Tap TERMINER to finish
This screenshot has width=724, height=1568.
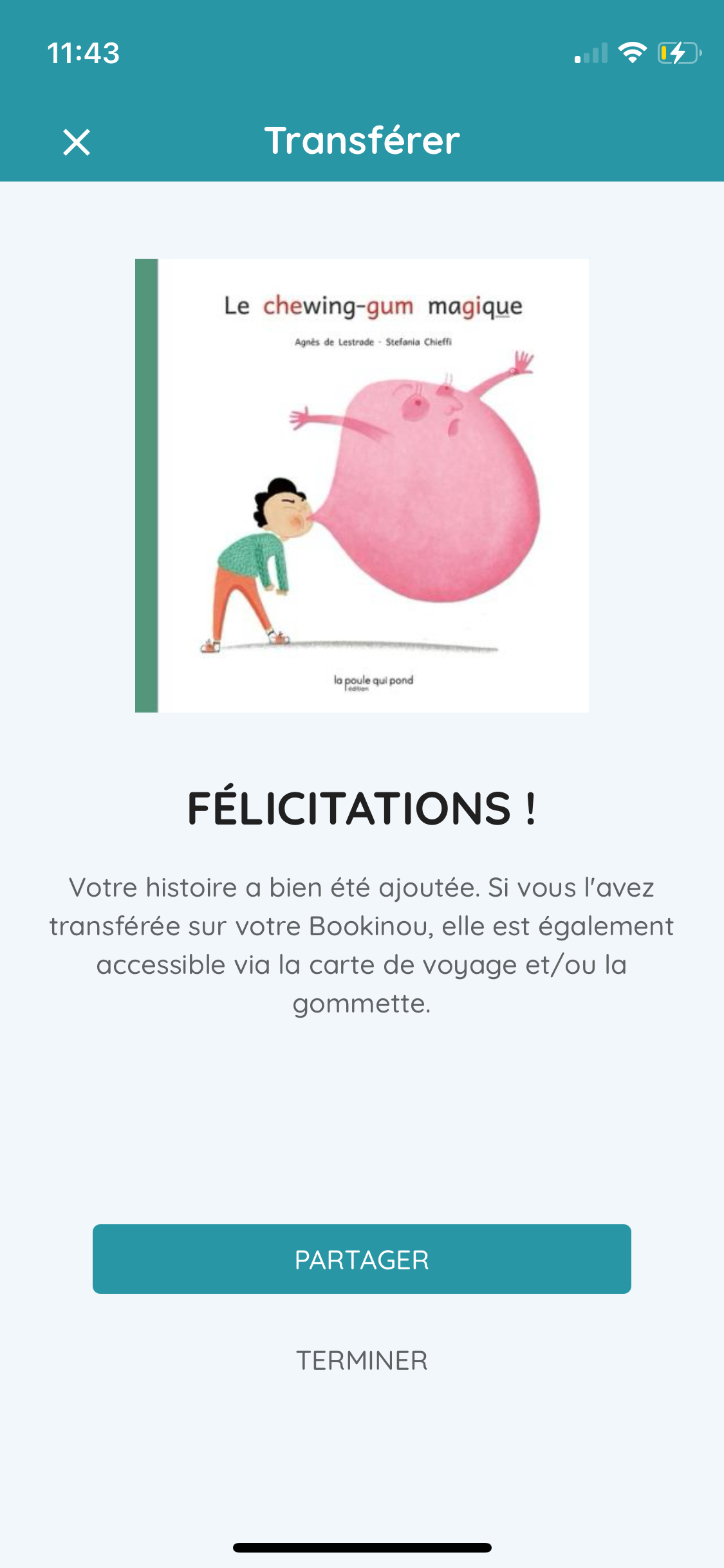(362, 1360)
